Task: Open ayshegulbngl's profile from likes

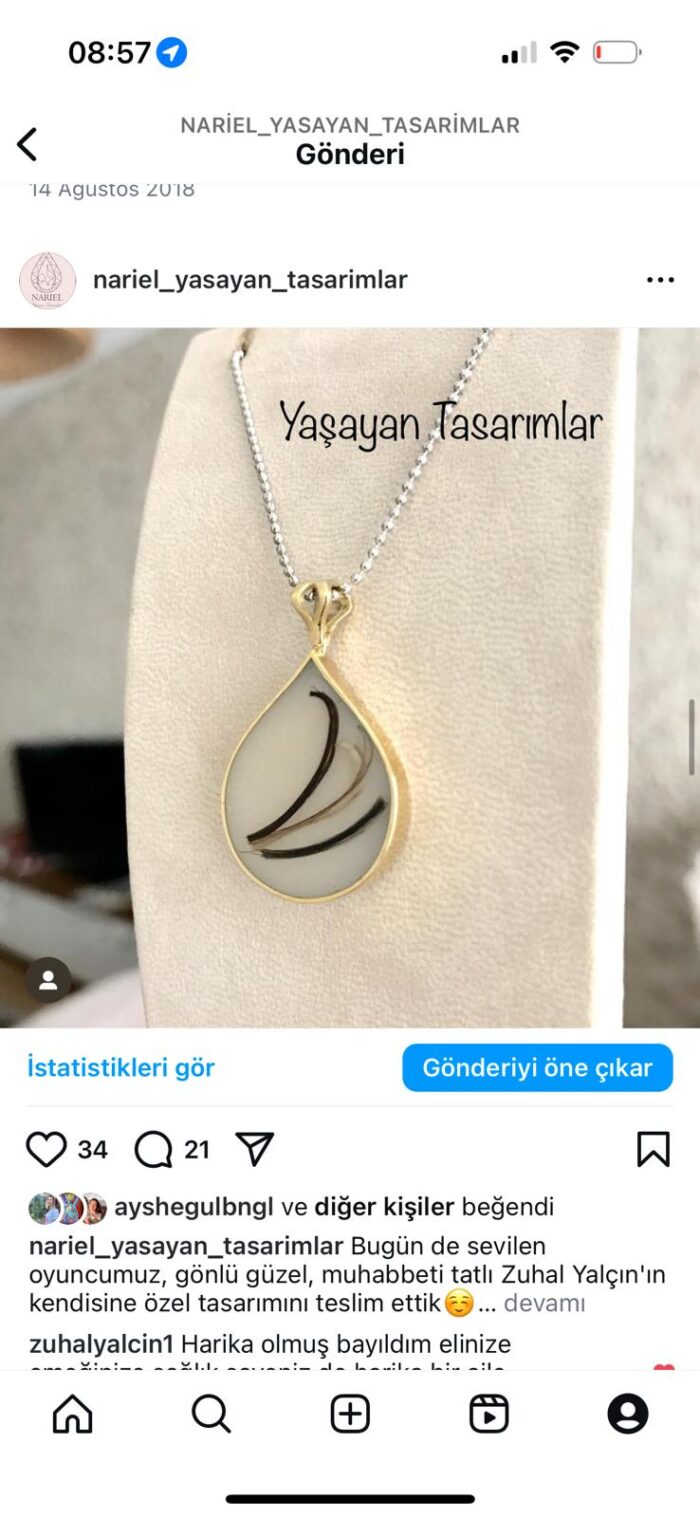Action: click(x=194, y=1207)
